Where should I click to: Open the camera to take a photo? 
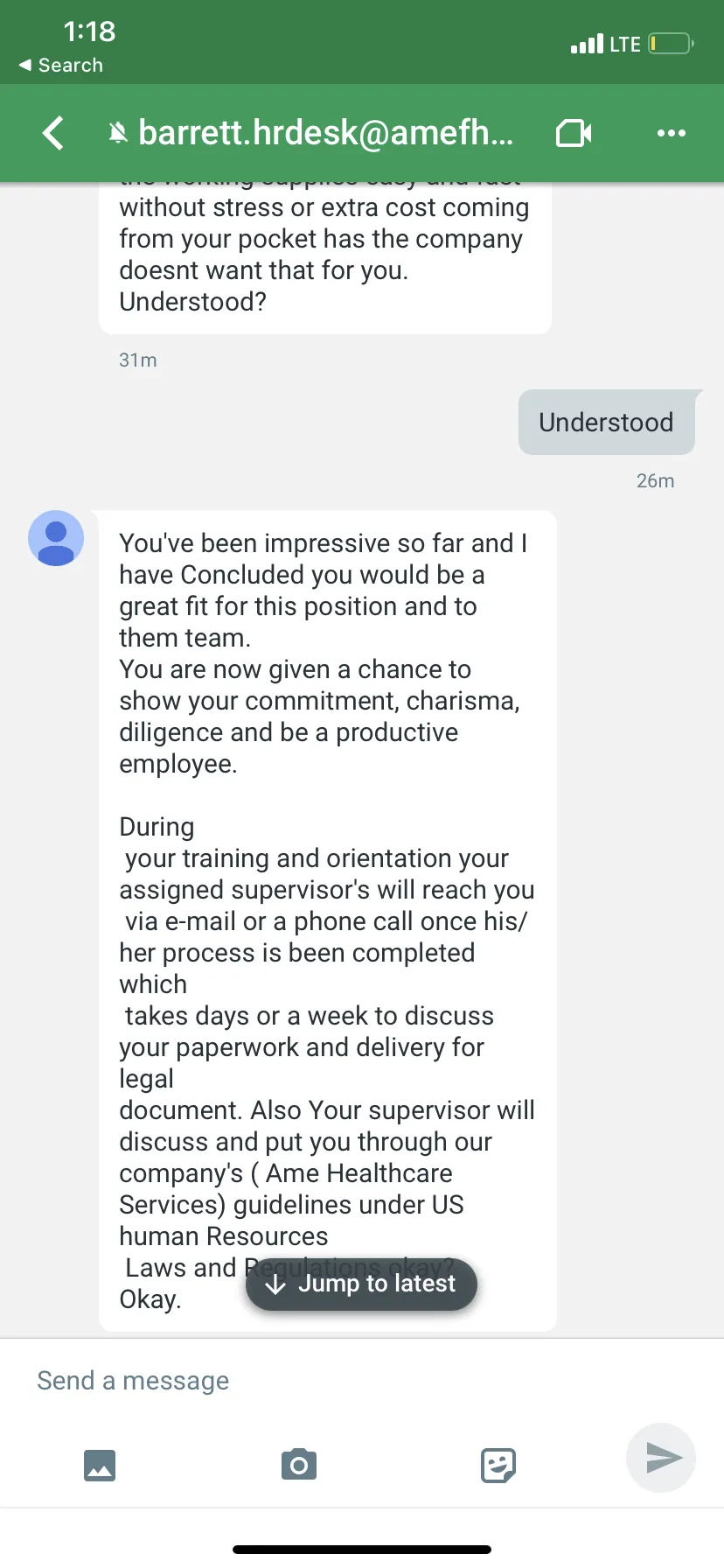[x=299, y=1464]
